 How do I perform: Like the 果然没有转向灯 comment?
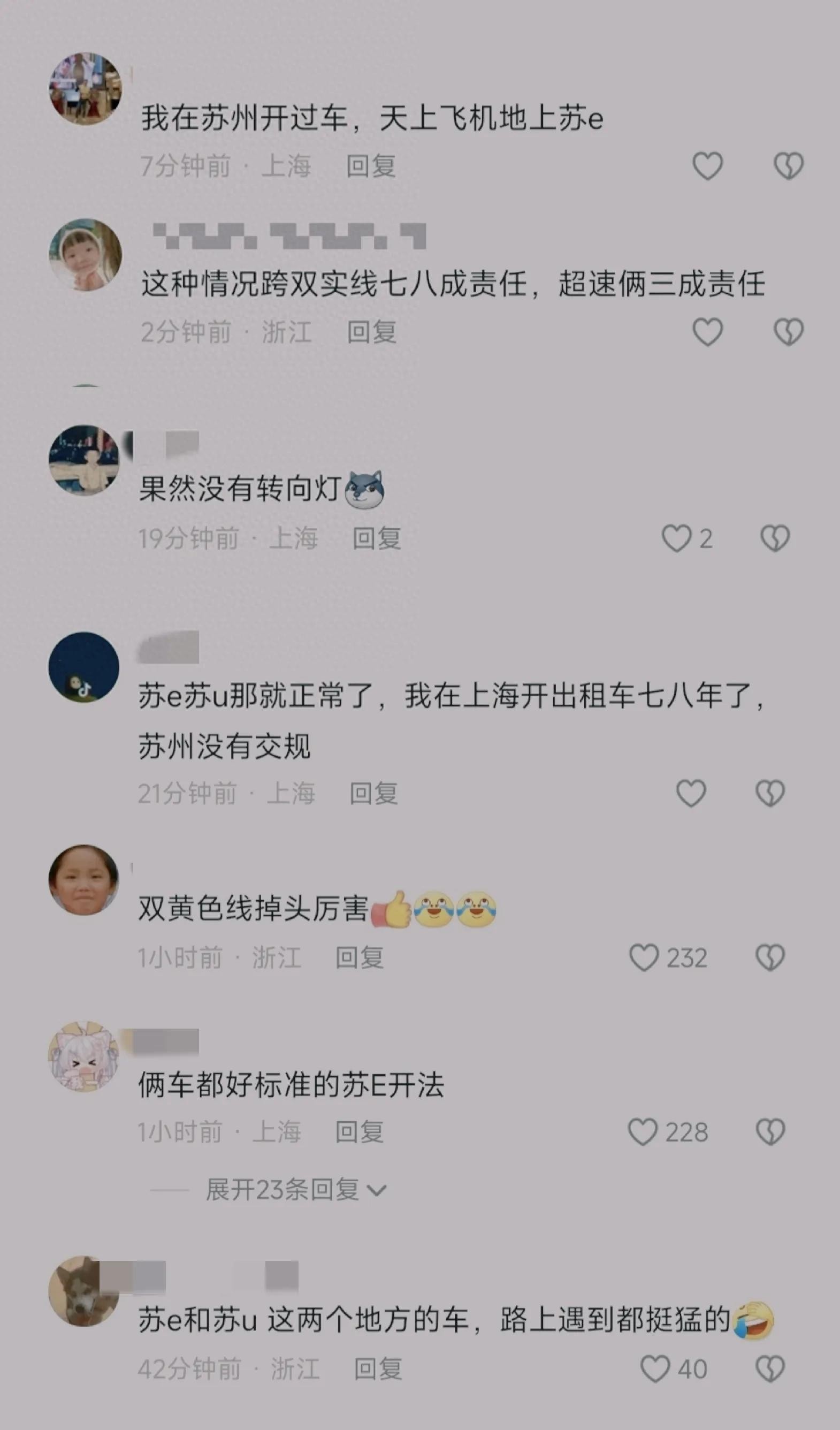click(677, 538)
